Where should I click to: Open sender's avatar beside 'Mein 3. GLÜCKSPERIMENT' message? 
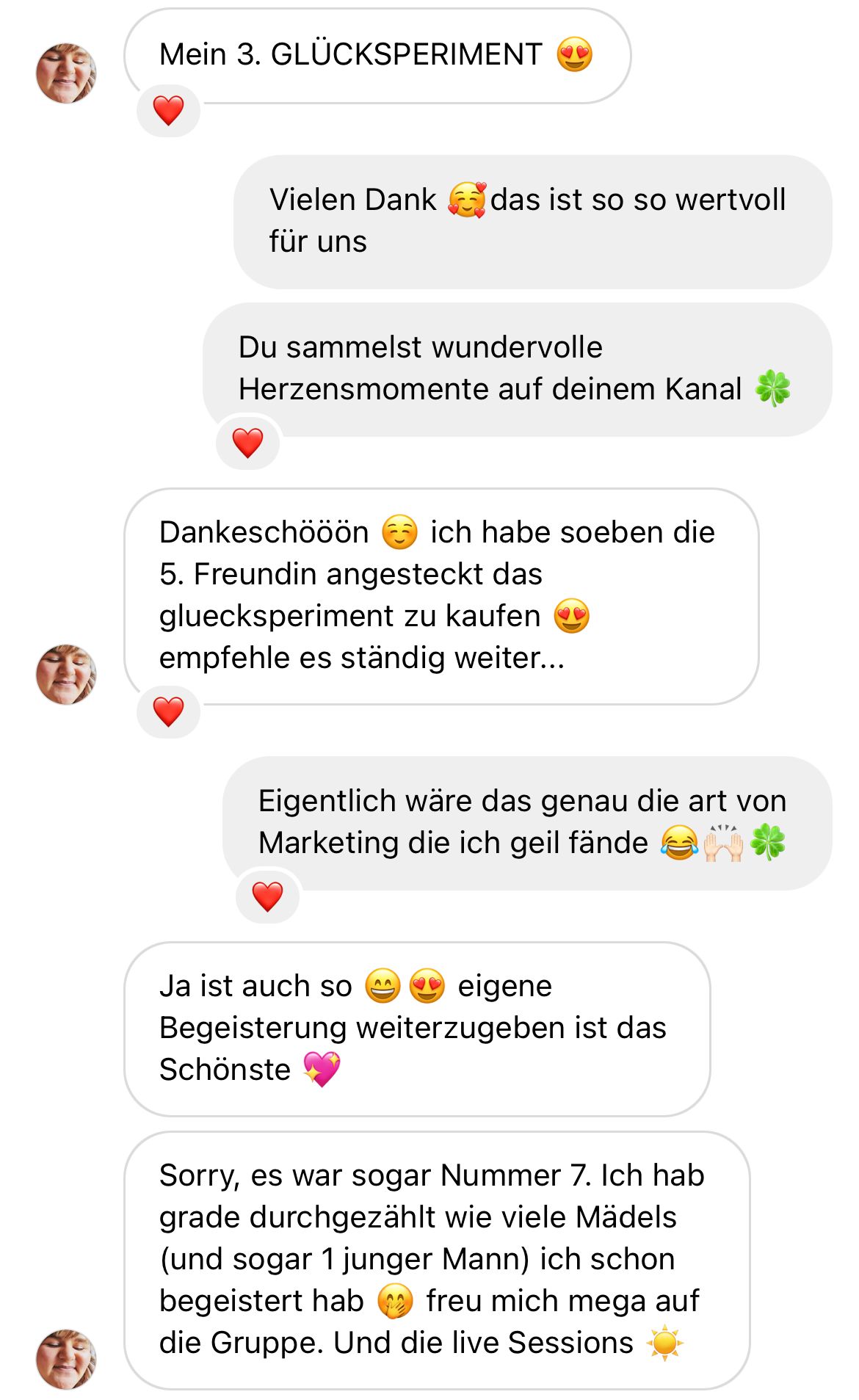click(x=66, y=73)
